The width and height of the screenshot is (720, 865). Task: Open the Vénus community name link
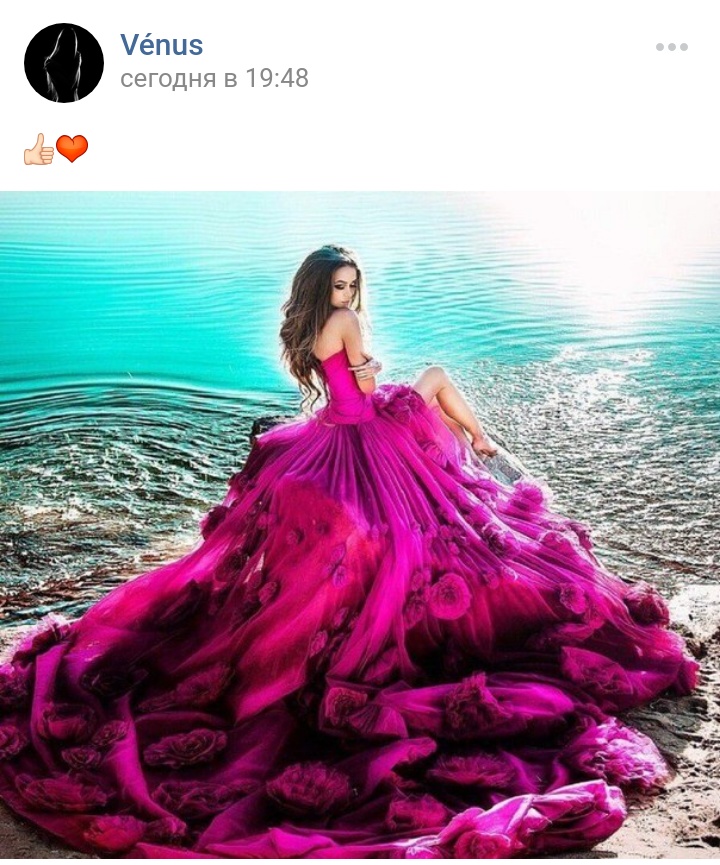161,45
